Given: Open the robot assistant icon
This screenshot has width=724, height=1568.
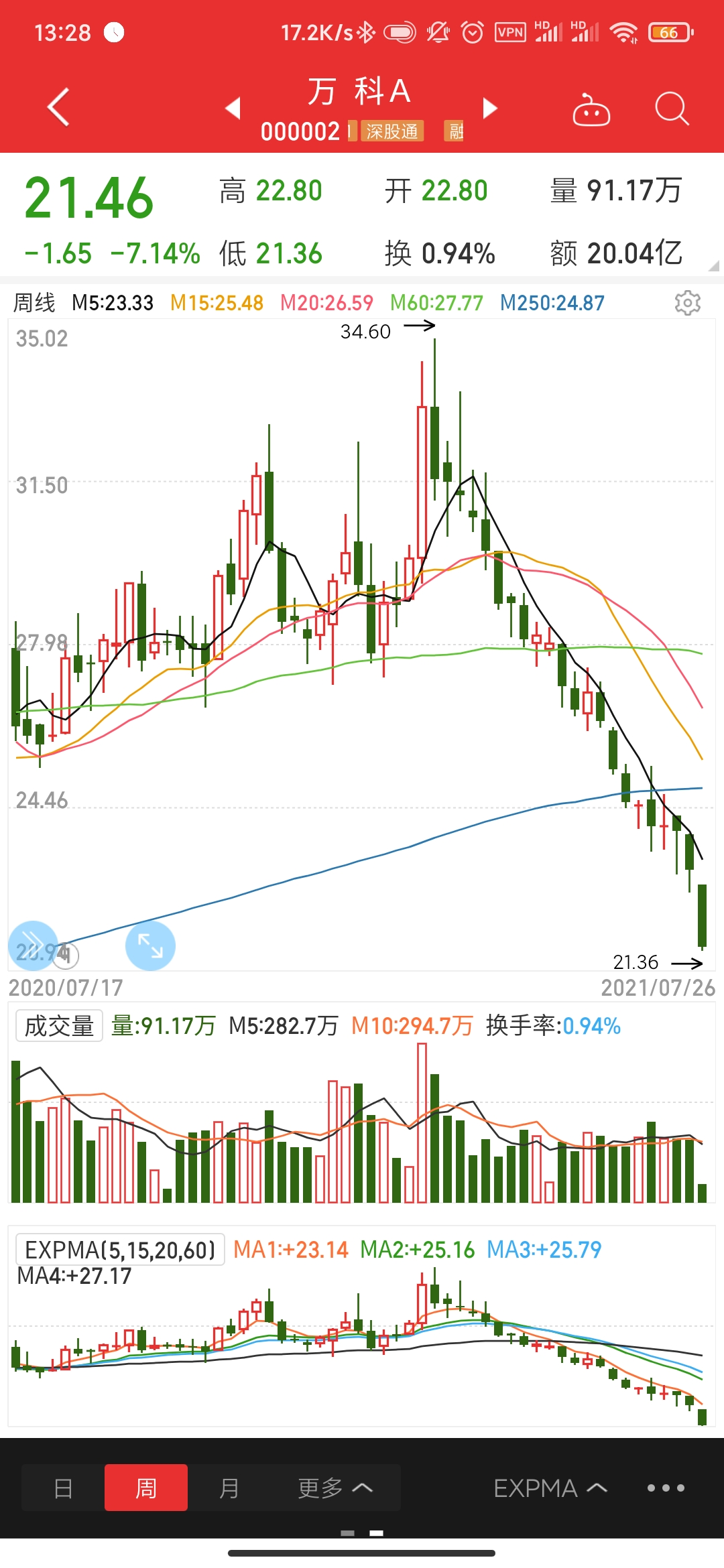Looking at the screenshot, I should pos(591,110).
